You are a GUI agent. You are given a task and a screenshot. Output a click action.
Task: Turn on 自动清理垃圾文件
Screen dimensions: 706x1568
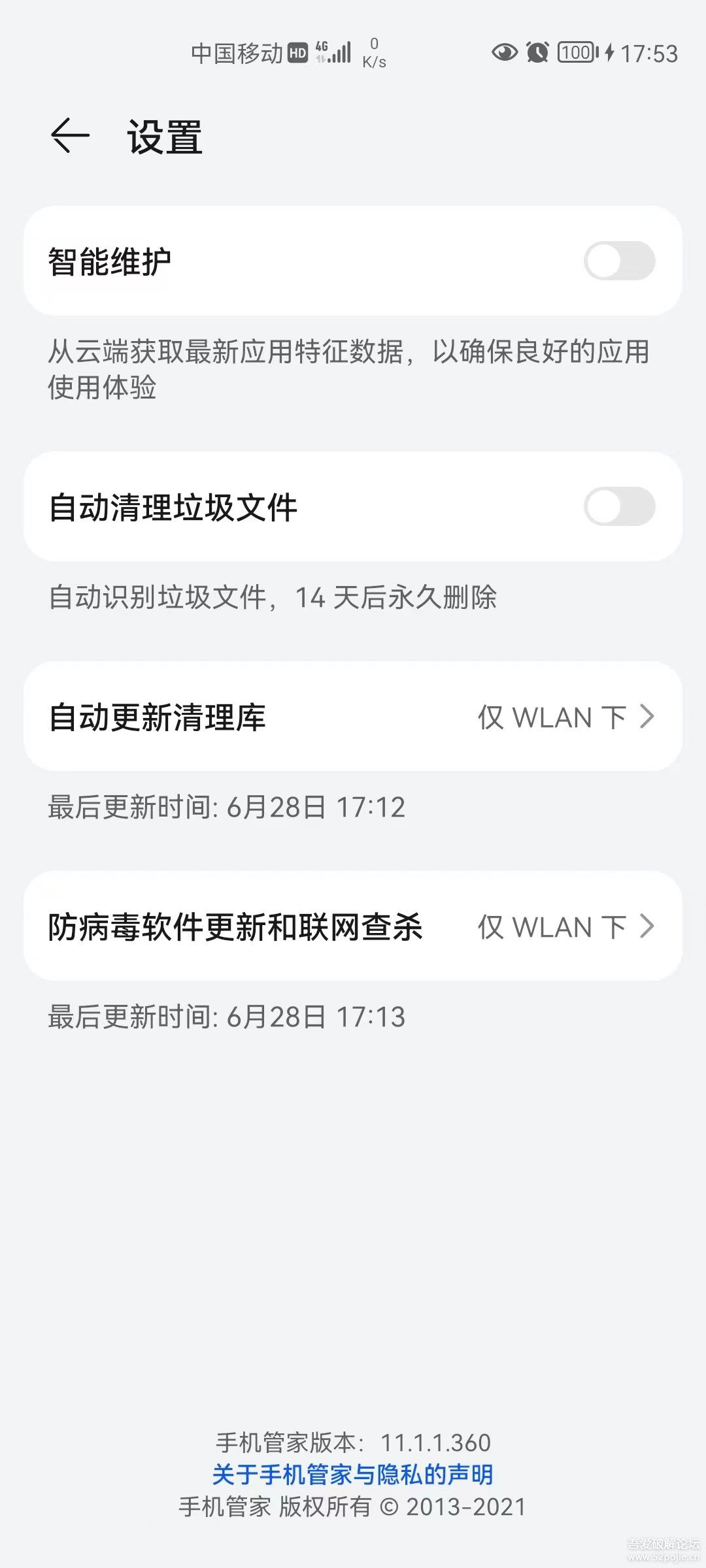(x=618, y=507)
